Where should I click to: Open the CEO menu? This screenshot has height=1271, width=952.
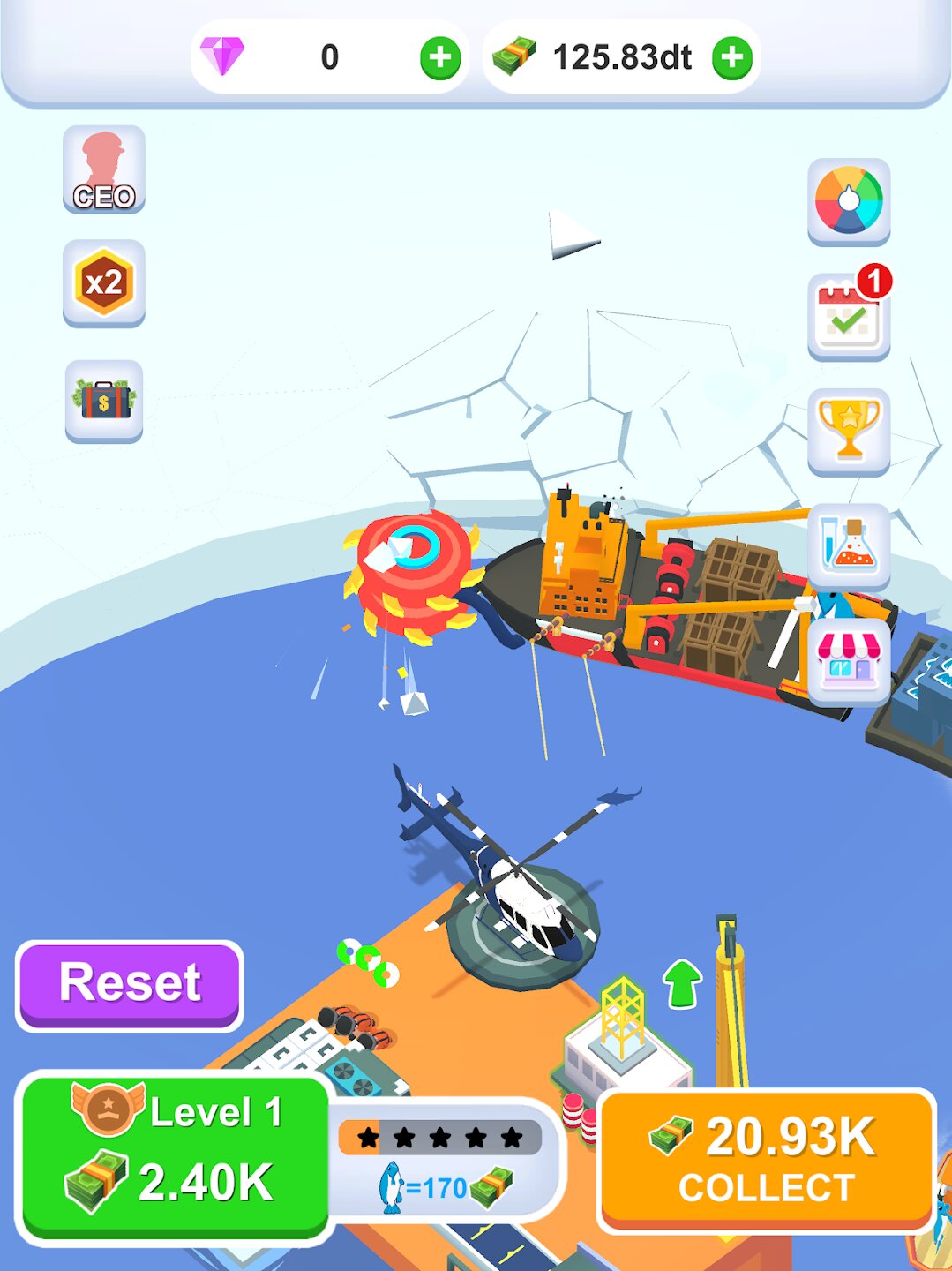point(104,169)
